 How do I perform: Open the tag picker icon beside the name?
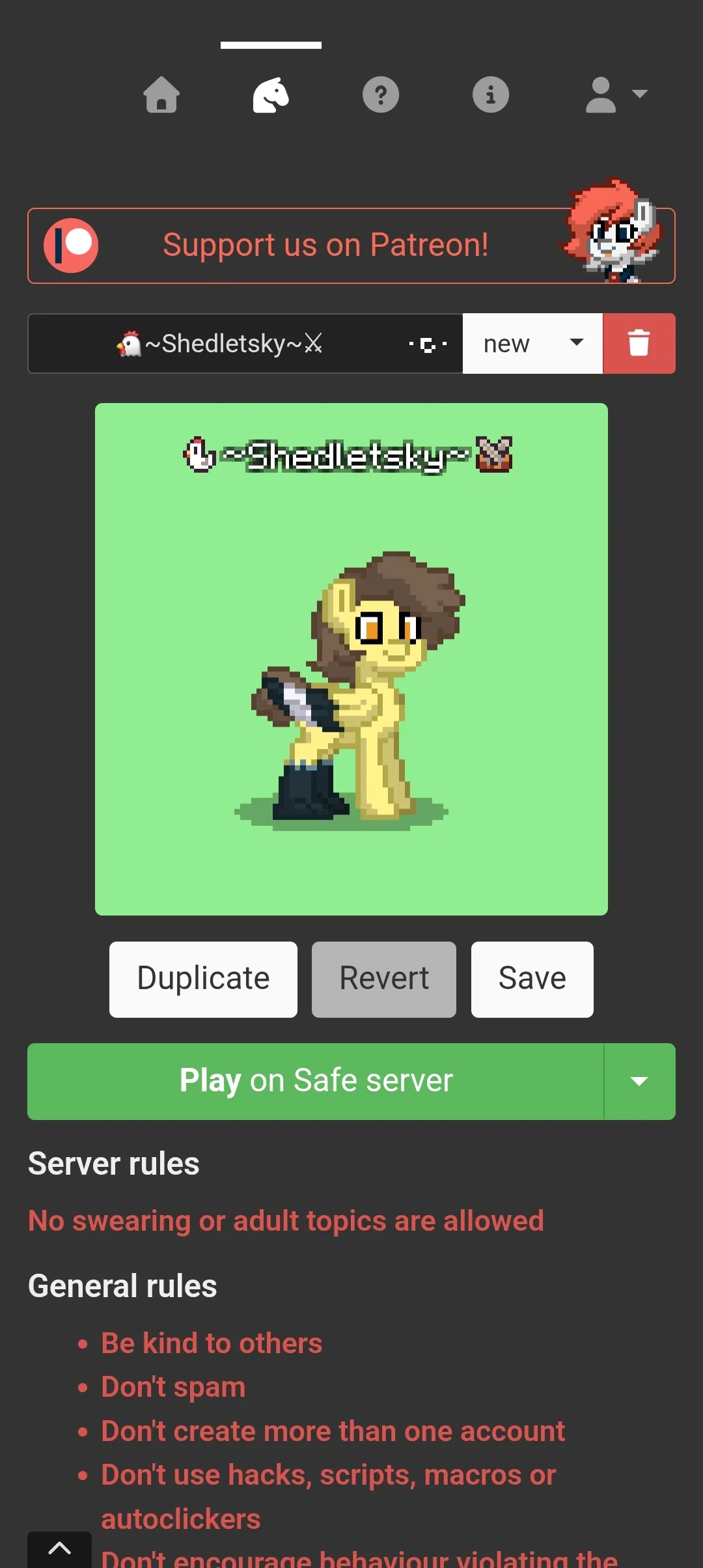click(x=428, y=344)
